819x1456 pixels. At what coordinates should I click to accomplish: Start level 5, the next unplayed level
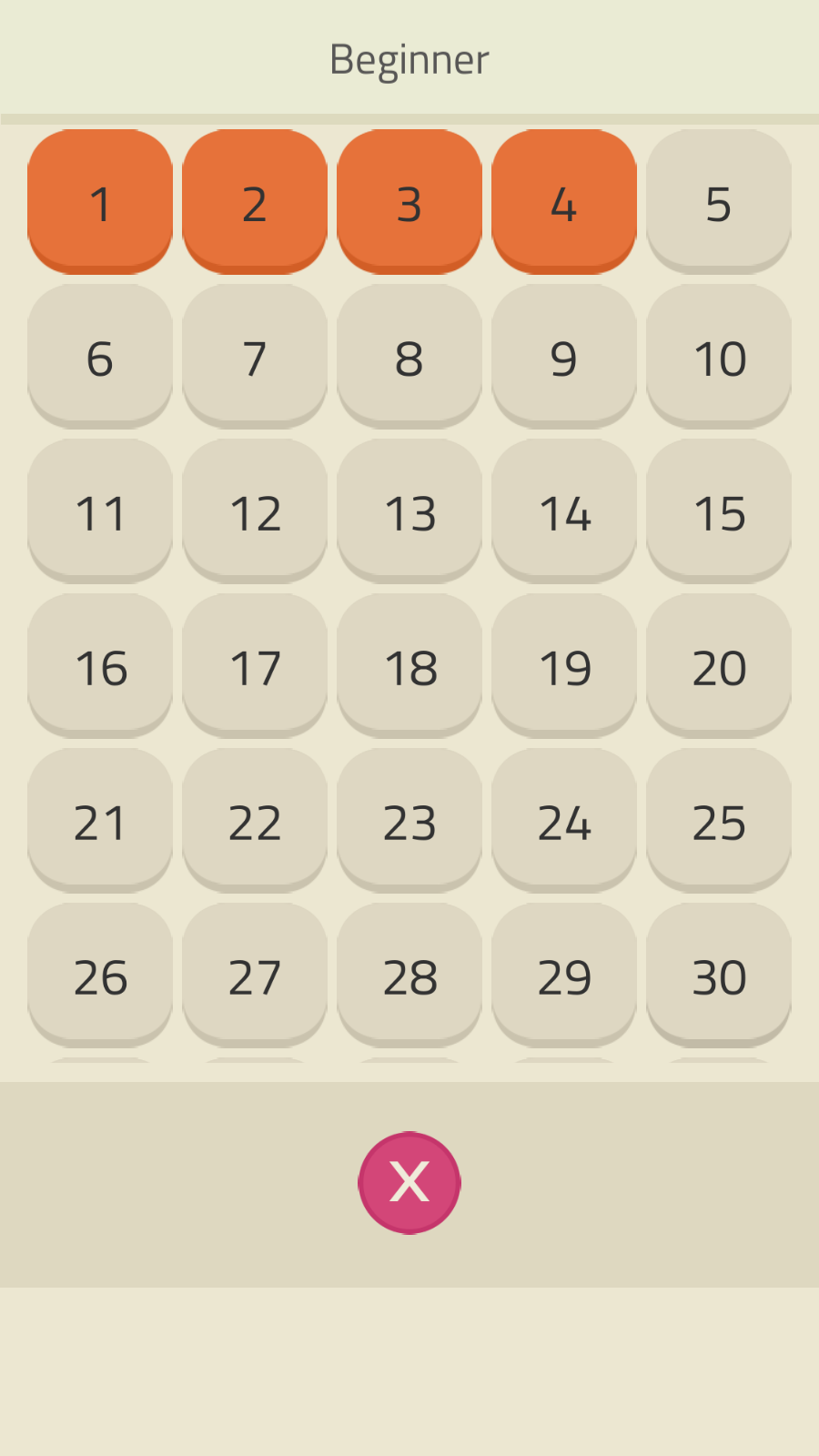point(719,202)
